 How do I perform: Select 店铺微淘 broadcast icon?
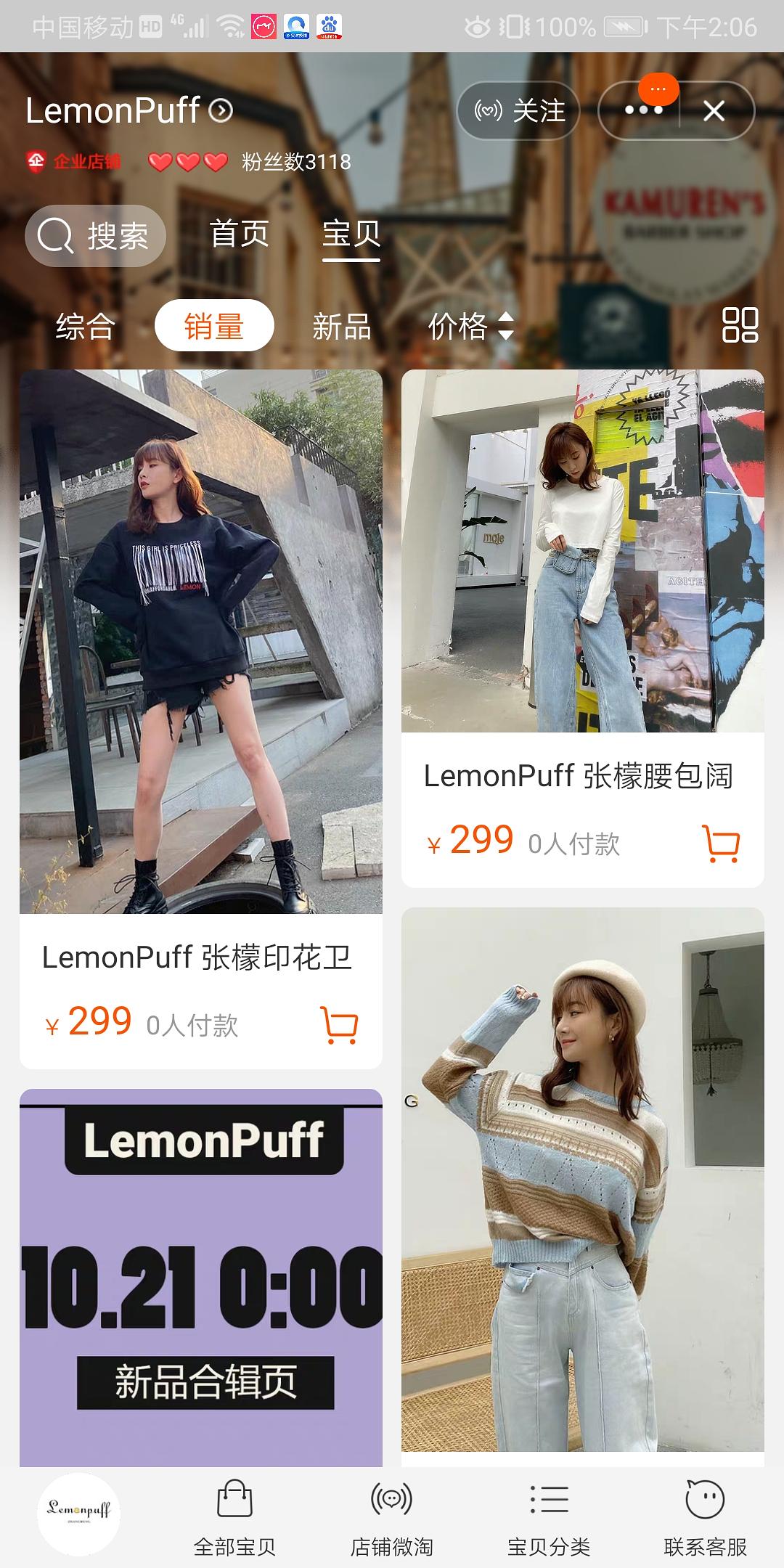(x=392, y=1501)
